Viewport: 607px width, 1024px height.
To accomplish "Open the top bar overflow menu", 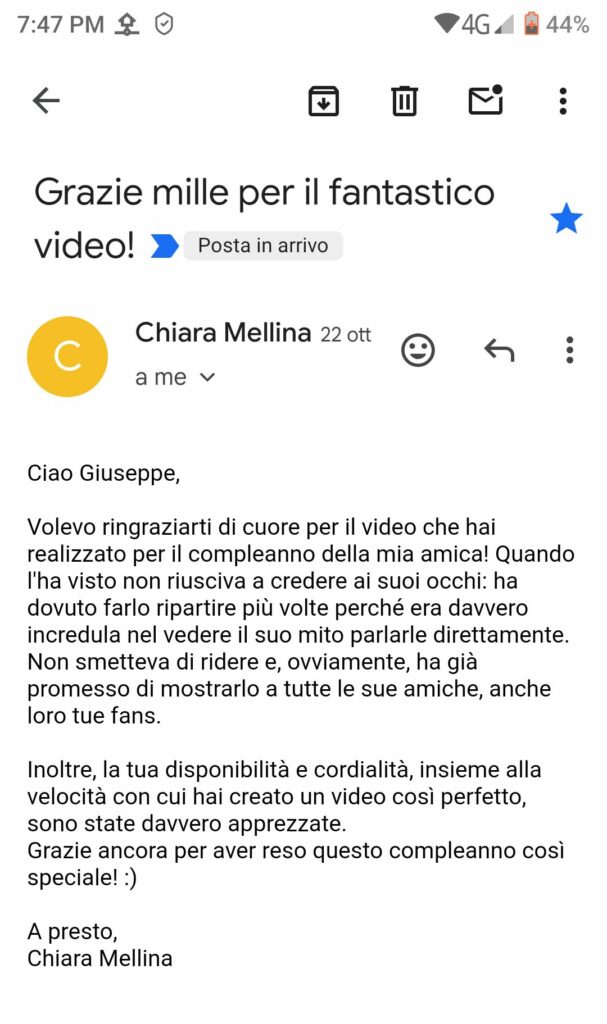I will point(563,101).
